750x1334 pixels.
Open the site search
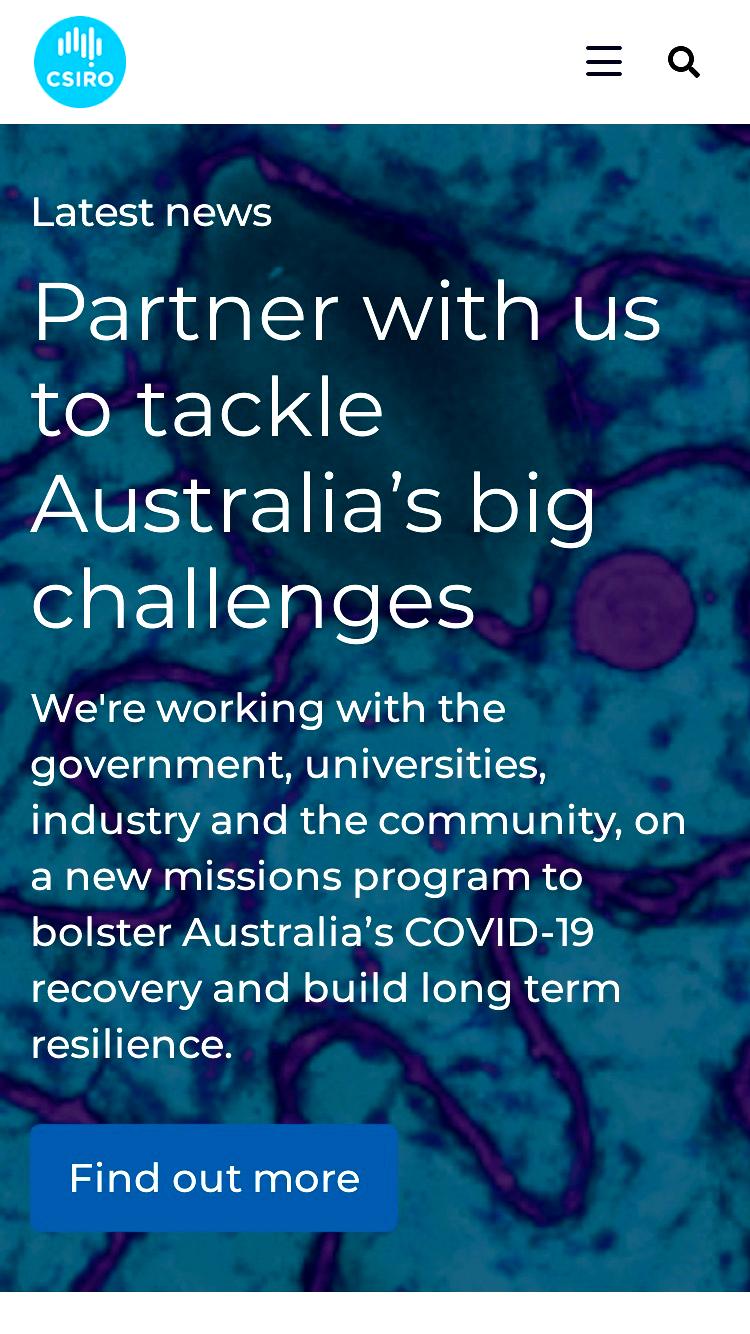pos(684,62)
